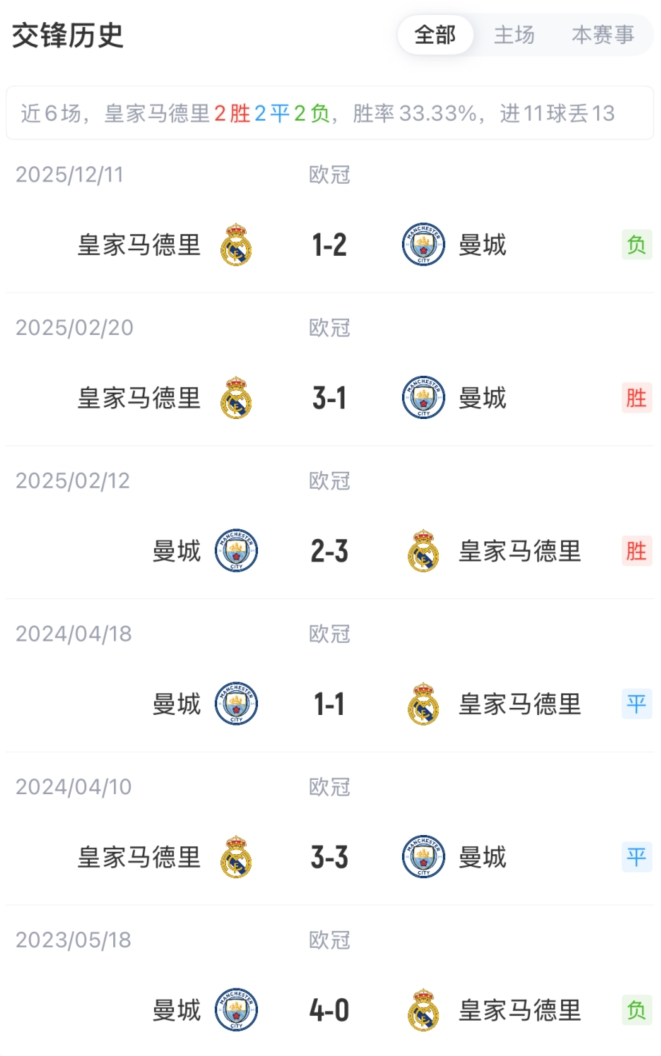Viewport: 661px width, 1056px height.
Task: View the 2023/05/18 match scored 4-0
Action: tap(329, 1010)
